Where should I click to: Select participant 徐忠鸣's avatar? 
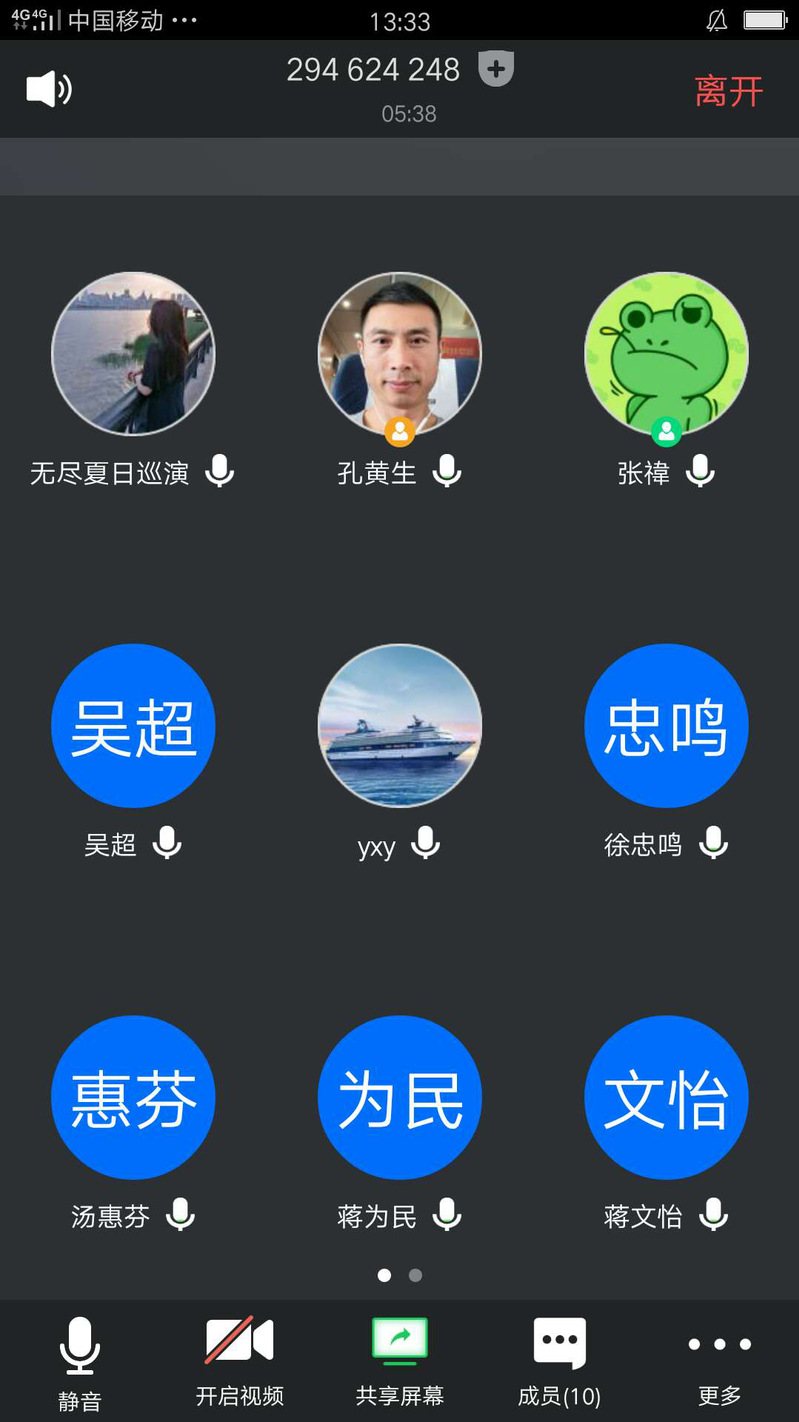[x=666, y=726]
